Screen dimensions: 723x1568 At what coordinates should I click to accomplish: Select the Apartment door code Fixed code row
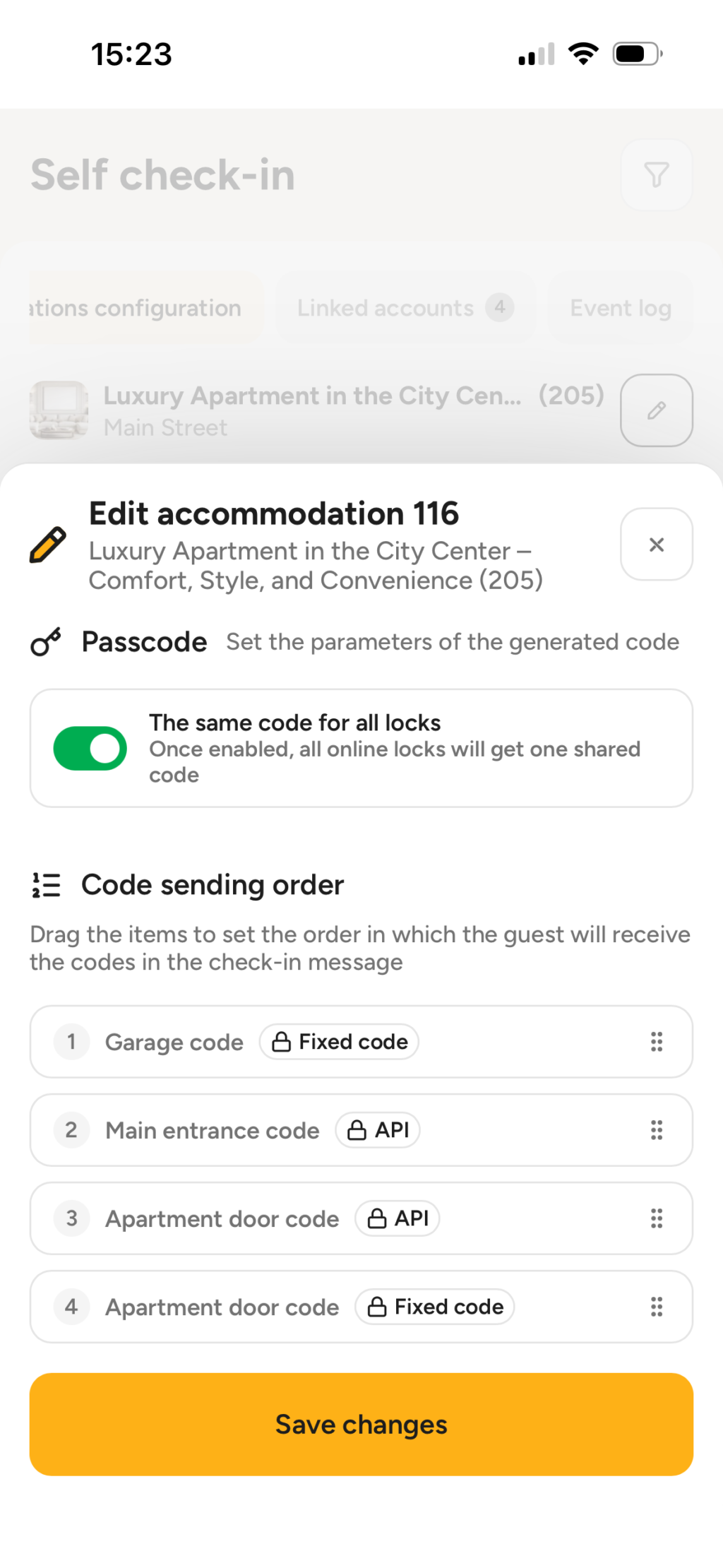point(361,1307)
